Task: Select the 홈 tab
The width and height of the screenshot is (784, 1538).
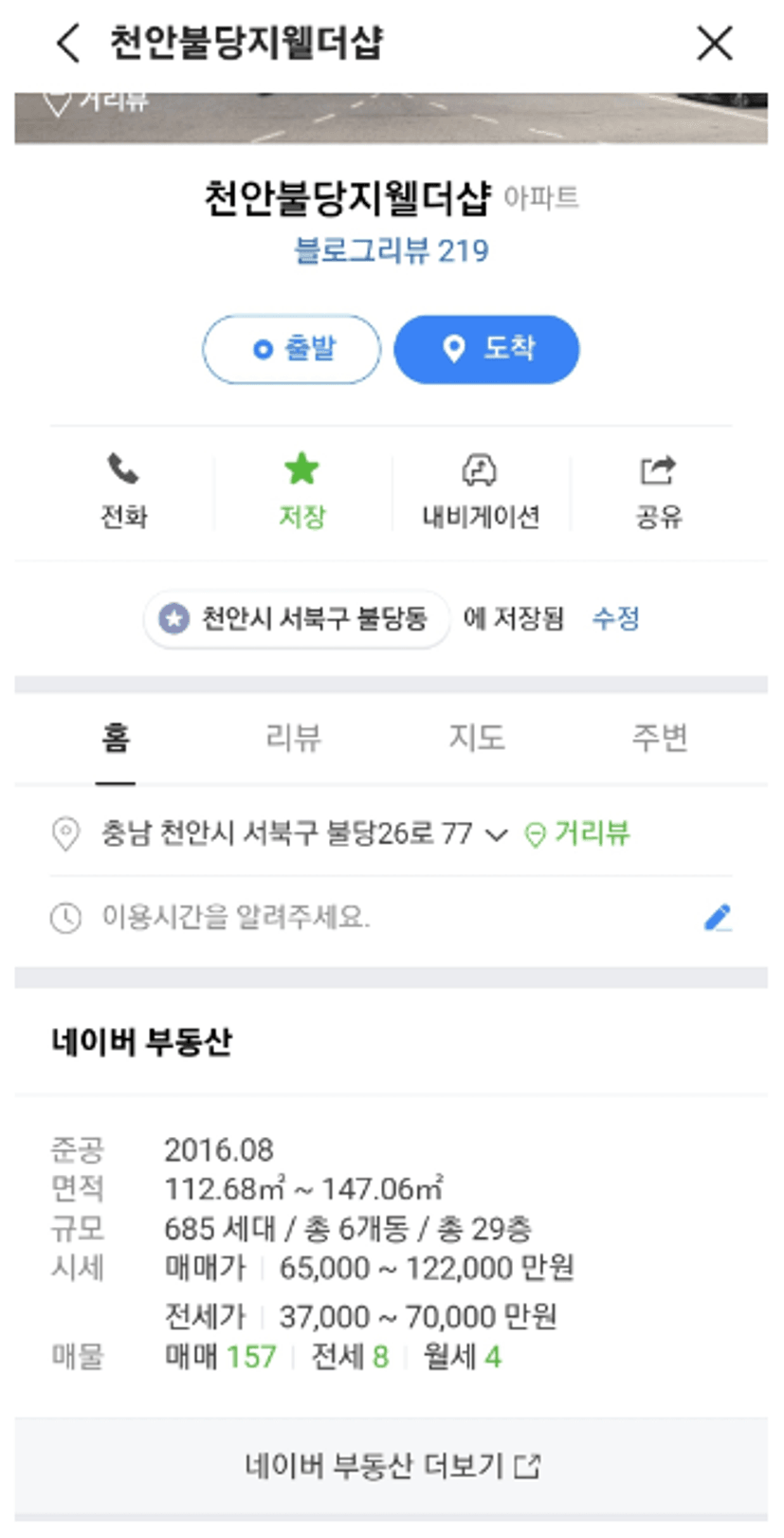Action: (116, 737)
